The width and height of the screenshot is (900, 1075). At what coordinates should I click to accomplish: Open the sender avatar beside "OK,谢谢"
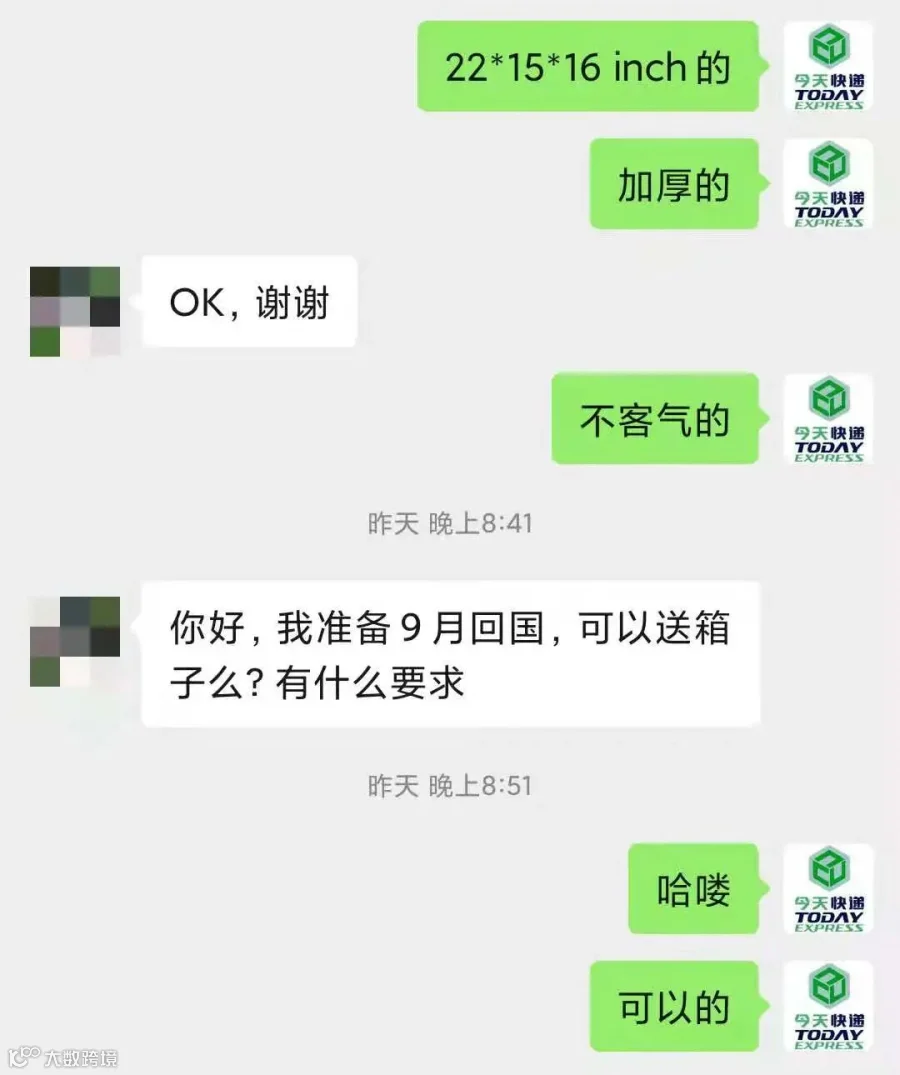tap(75, 311)
